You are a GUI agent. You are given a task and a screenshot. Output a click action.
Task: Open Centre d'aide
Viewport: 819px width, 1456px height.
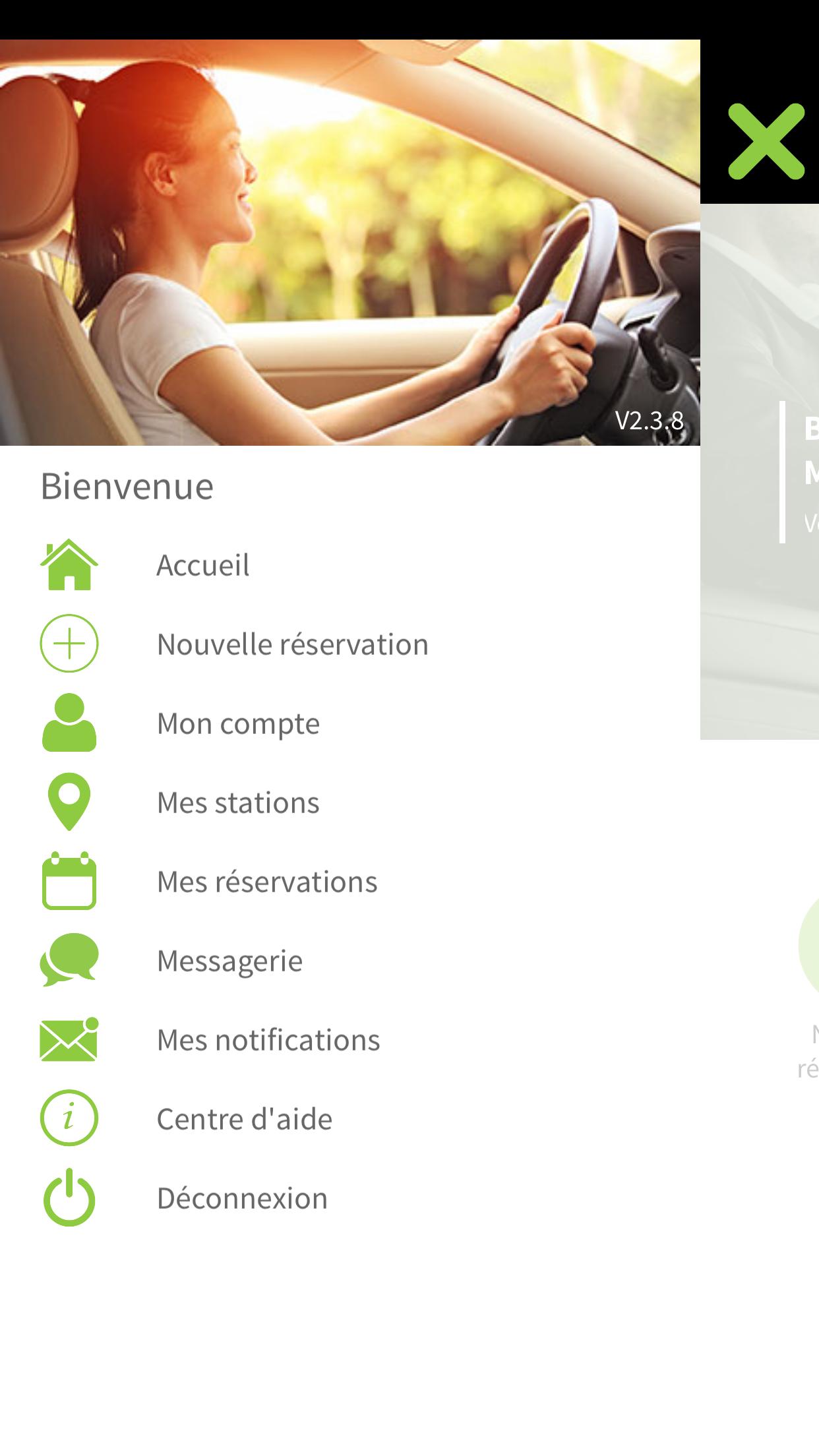click(244, 1119)
